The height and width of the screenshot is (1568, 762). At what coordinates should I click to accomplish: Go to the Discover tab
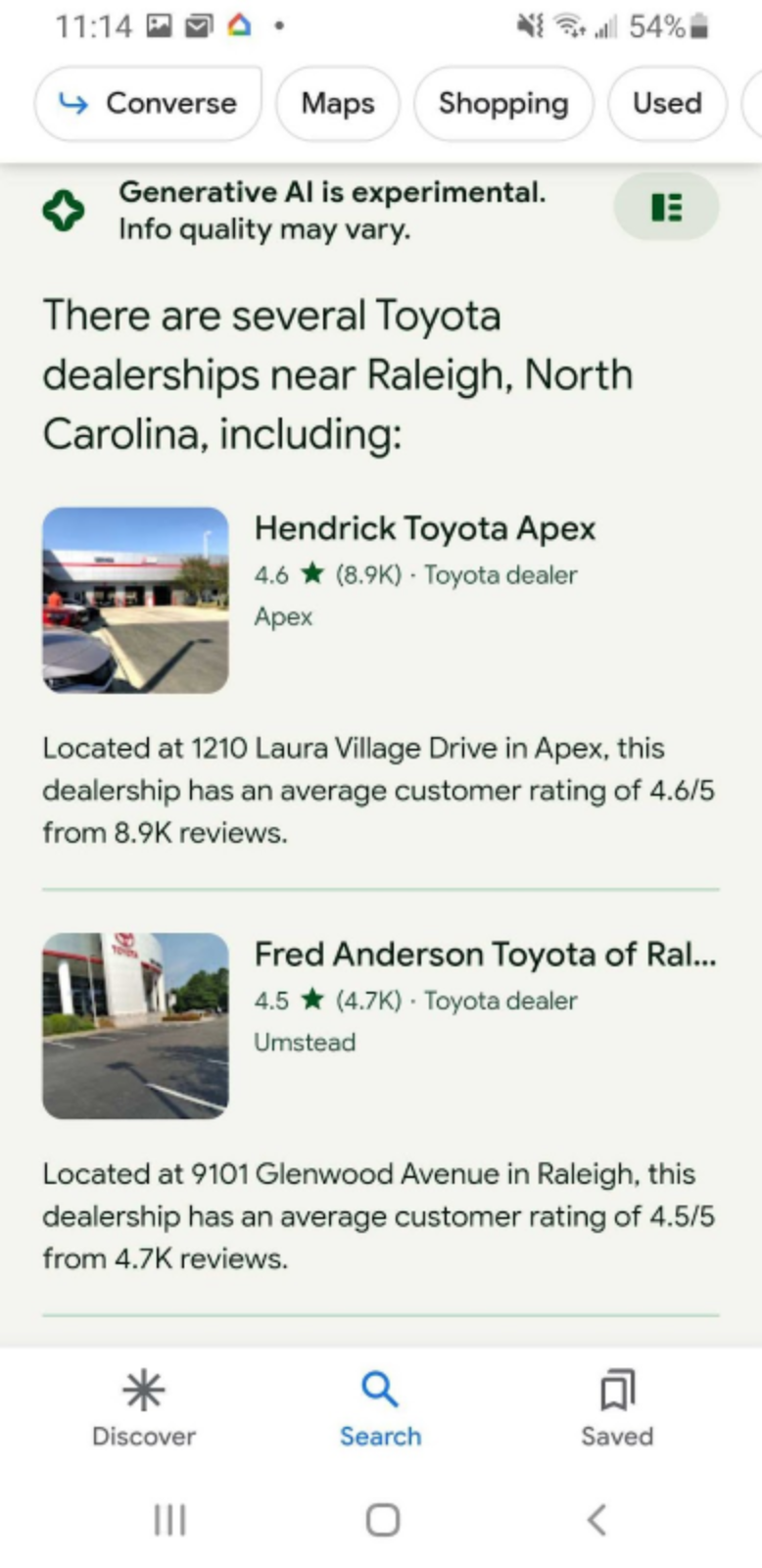tap(144, 1409)
